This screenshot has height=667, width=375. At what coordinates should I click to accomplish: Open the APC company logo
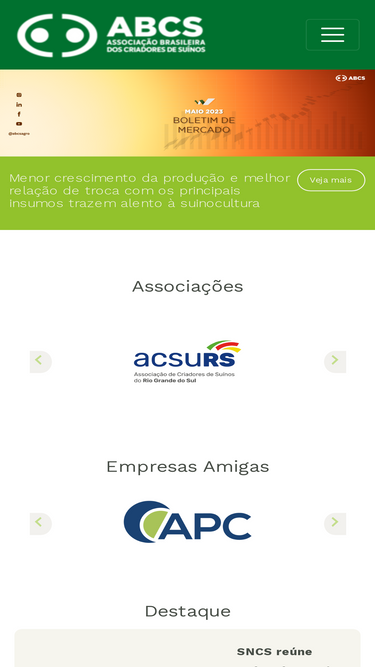[x=188, y=522]
